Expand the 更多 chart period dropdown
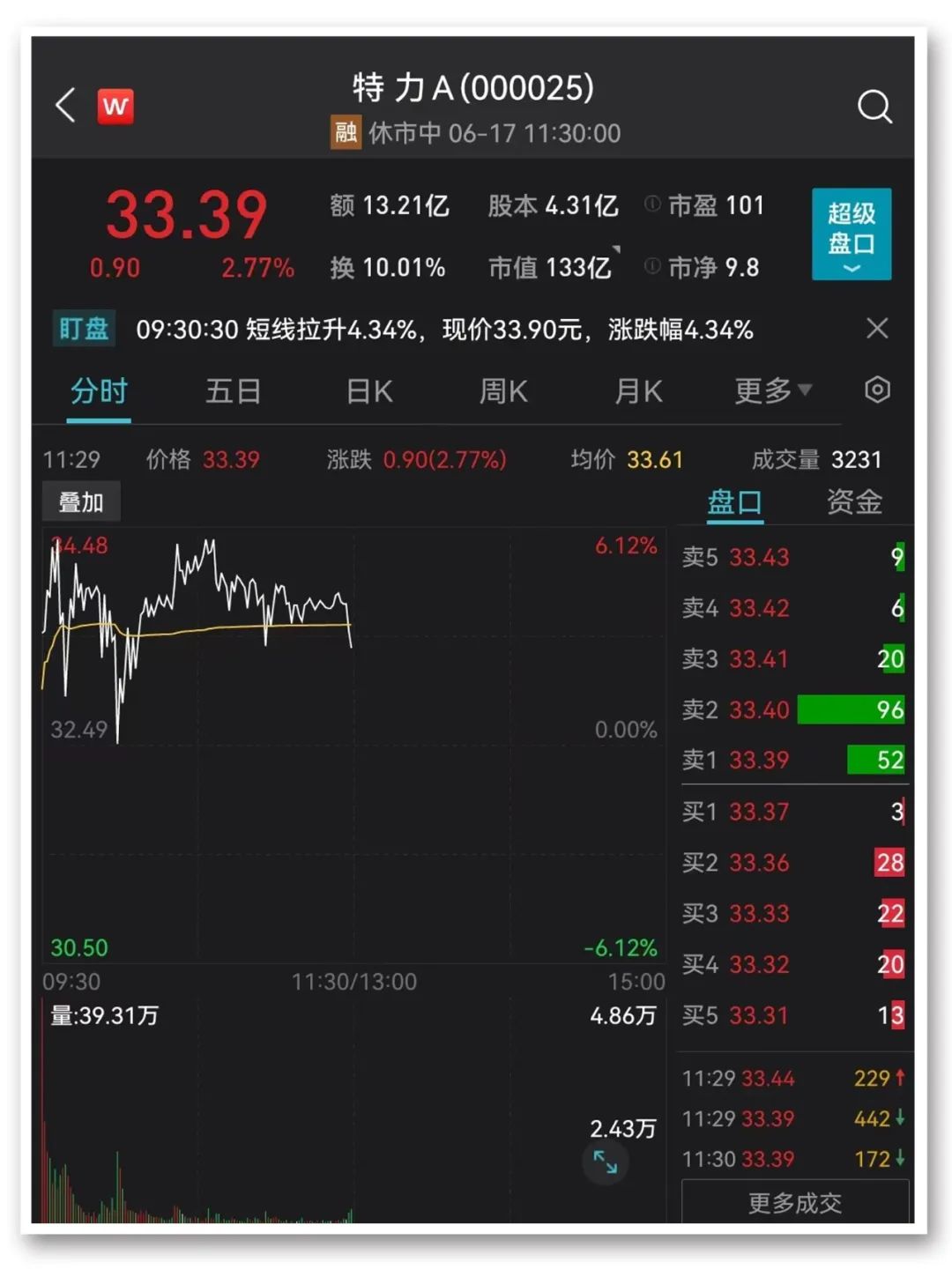952x1277 pixels. [773, 390]
